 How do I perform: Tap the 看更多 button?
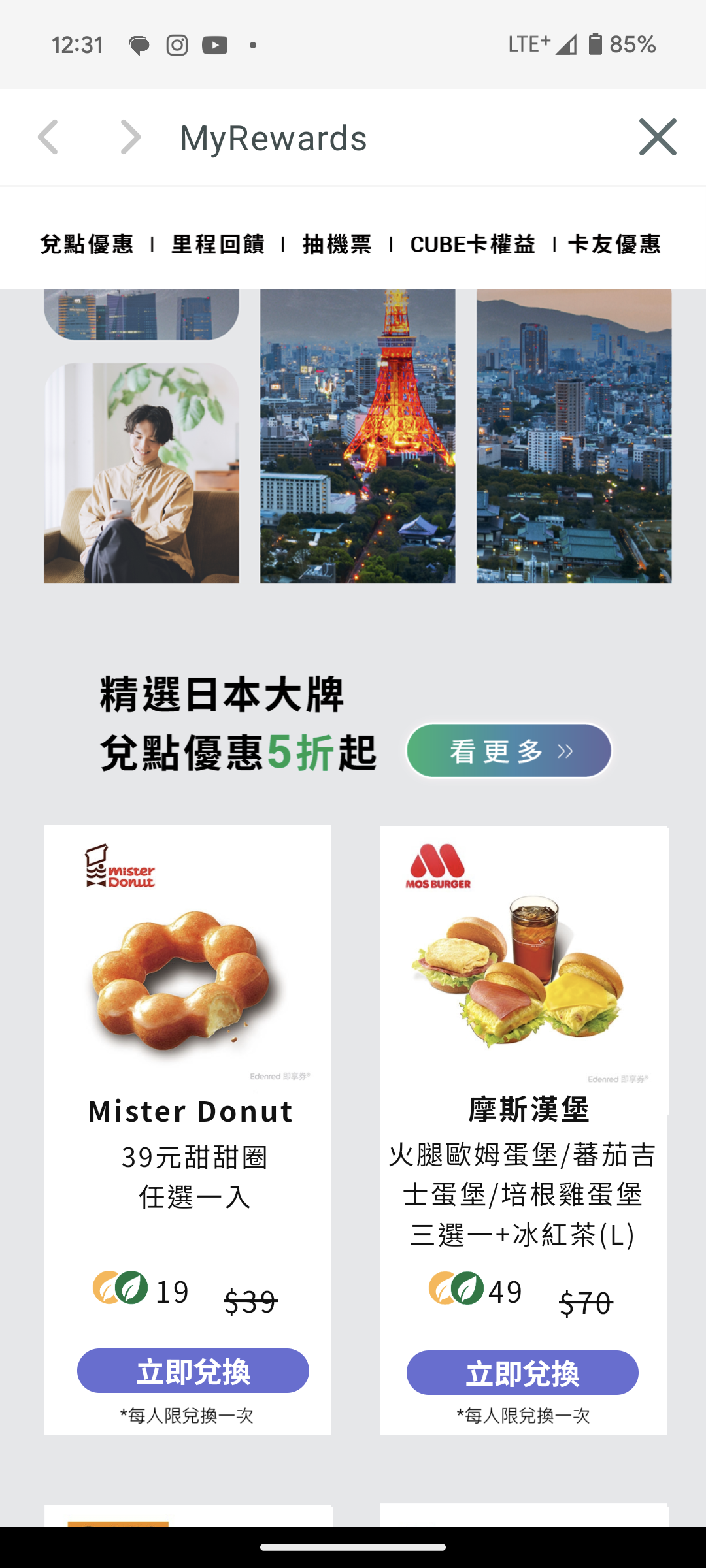(x=509, y=751)
